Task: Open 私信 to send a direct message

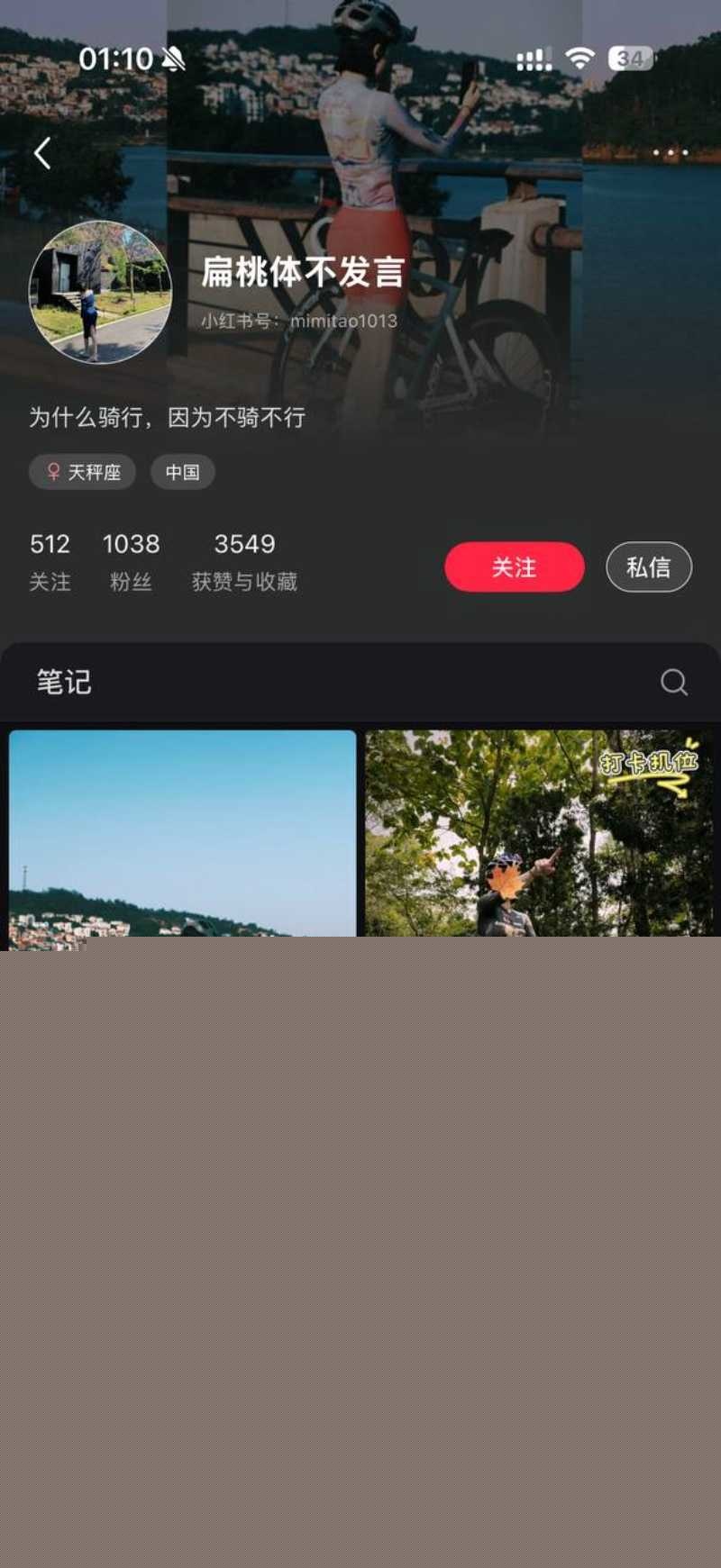Action: [x=649, y=567]
